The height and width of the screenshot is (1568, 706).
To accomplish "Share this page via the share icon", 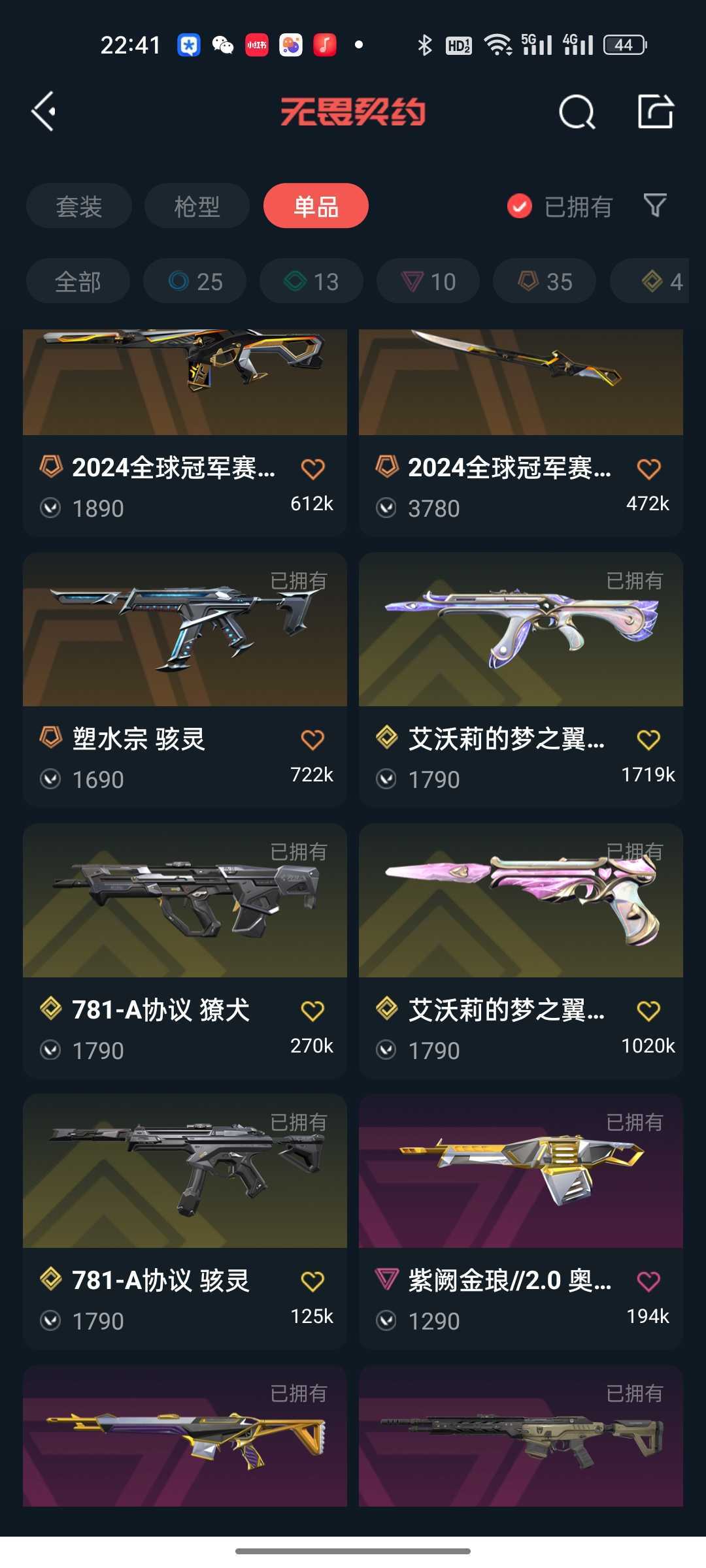I will click(x=655, y=112).
